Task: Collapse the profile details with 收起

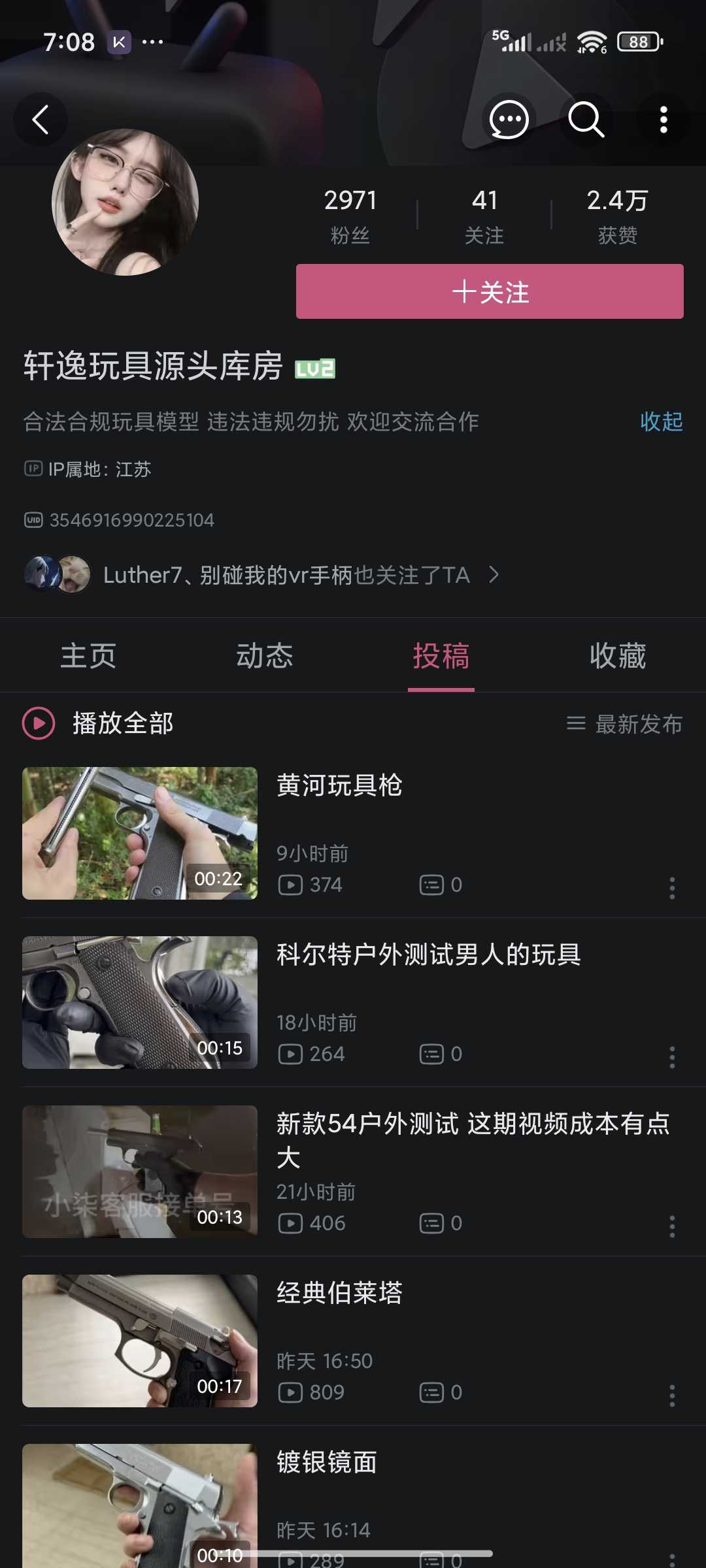Action: [x=661, y=422]
